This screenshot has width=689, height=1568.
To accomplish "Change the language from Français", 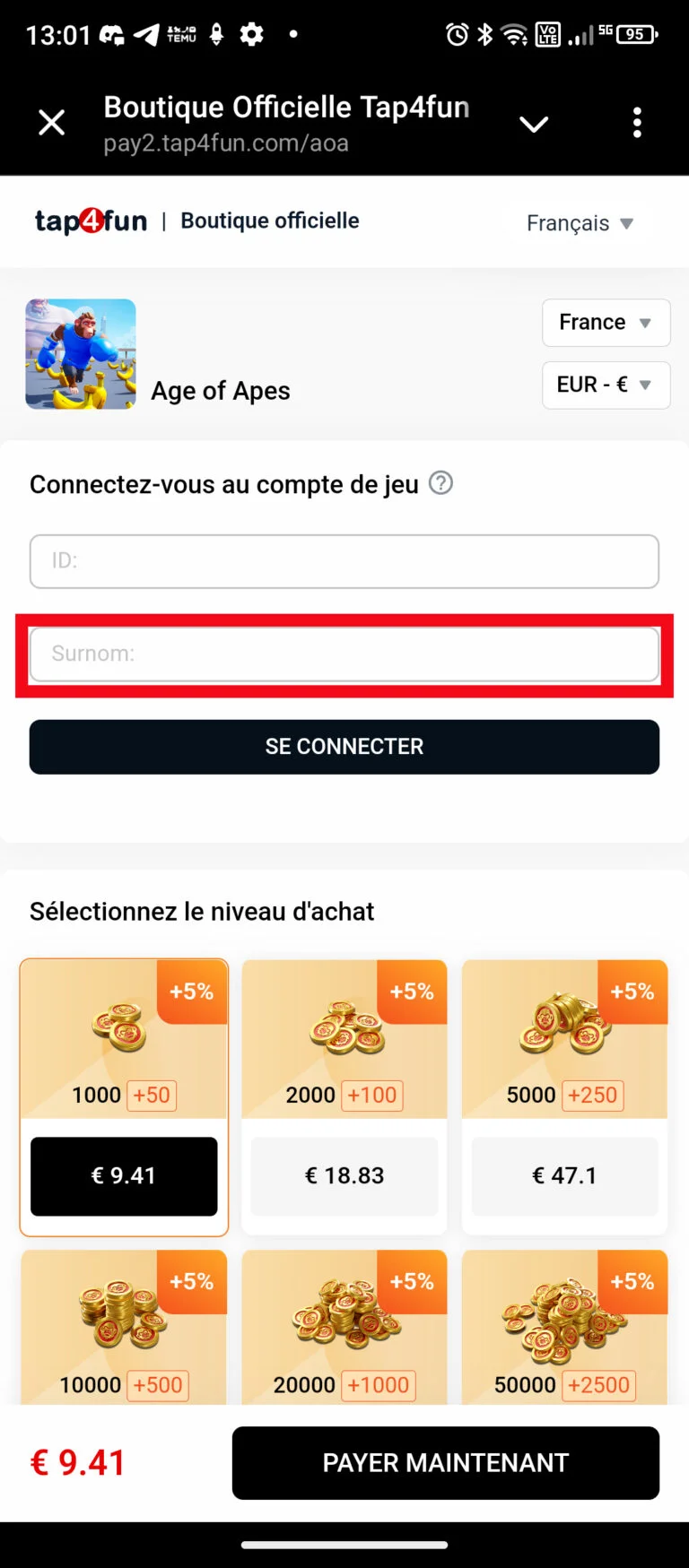I will [580, 223].
